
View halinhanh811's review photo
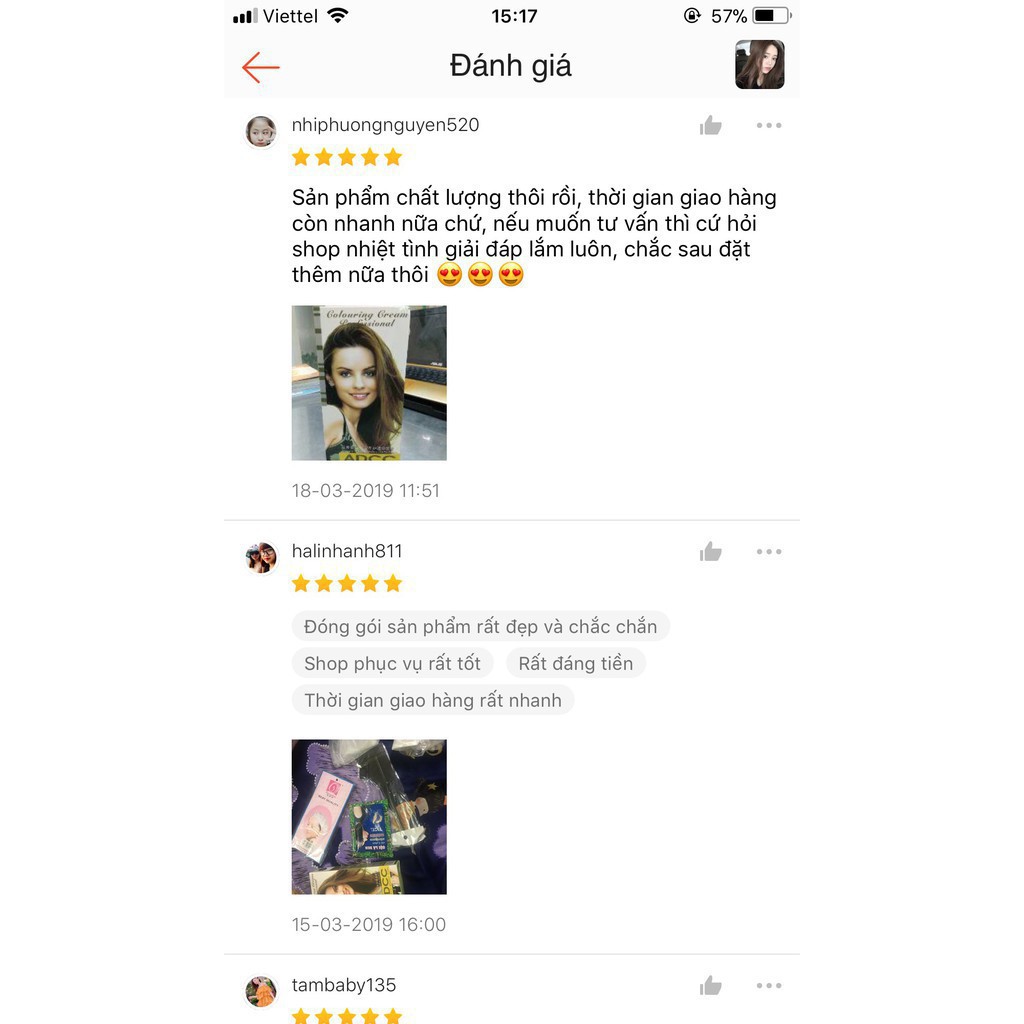pos(369,816)
